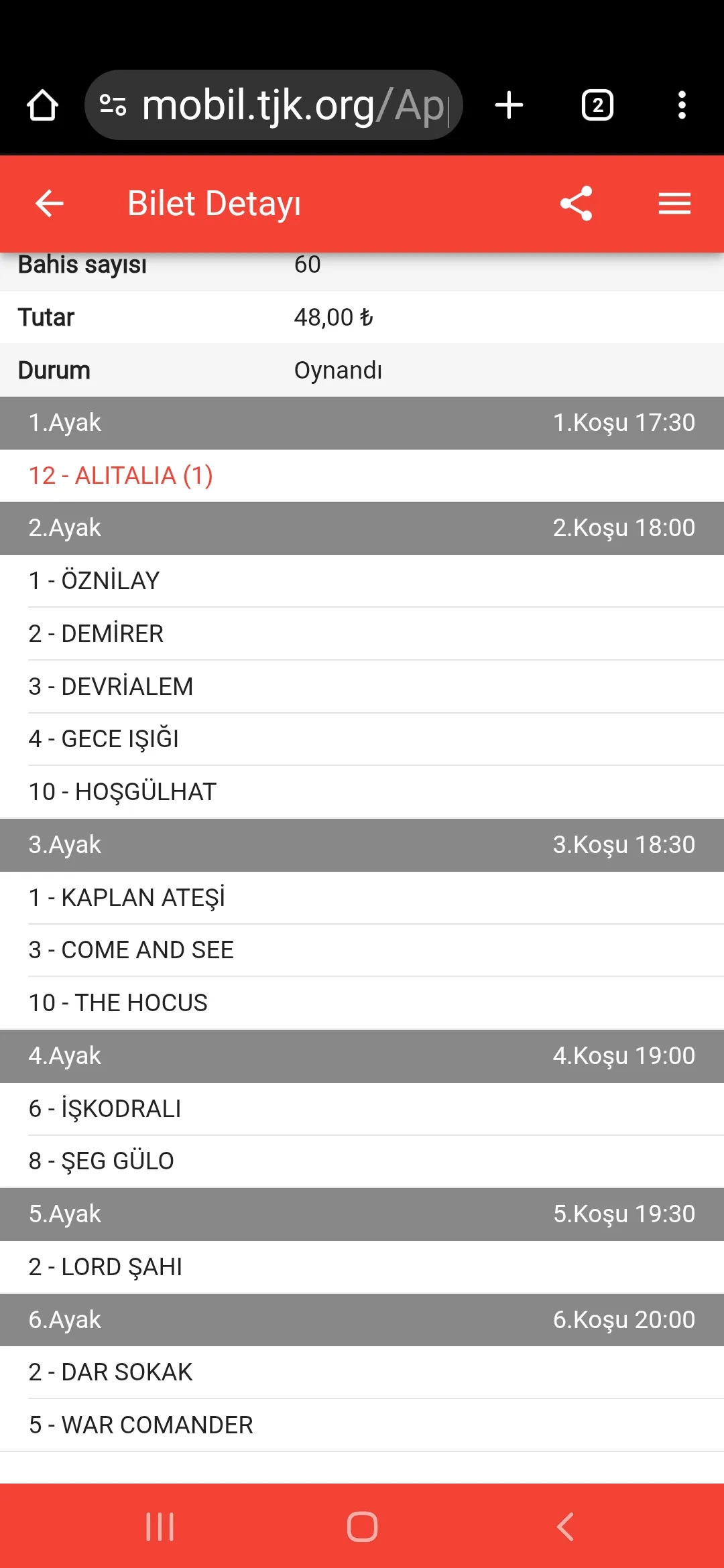Tap system recent apps button
The image size is (724, 1568).
(x=160, y=1527)
